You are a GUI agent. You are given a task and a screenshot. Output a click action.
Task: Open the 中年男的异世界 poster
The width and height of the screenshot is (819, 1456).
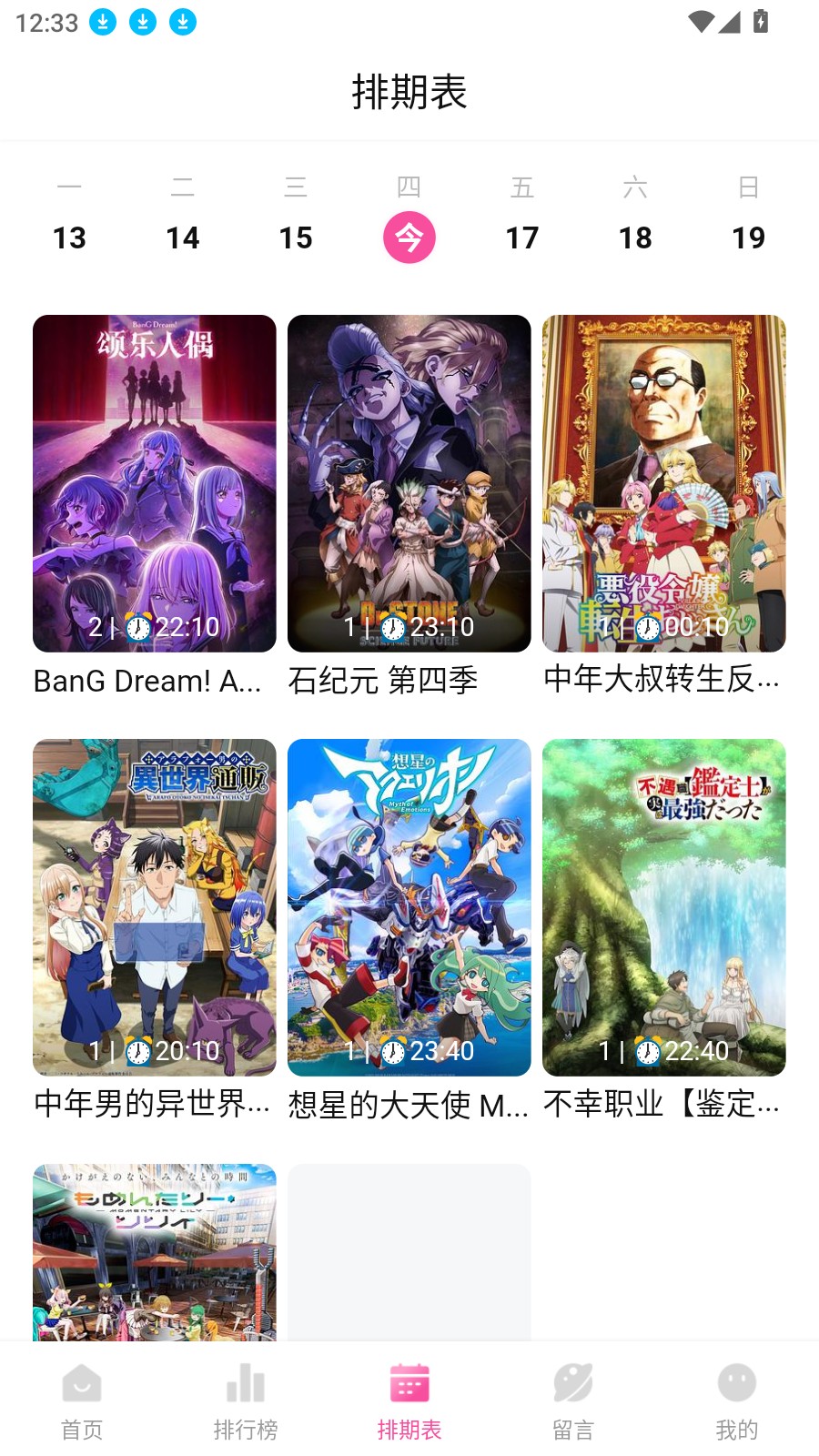point(154,905)
